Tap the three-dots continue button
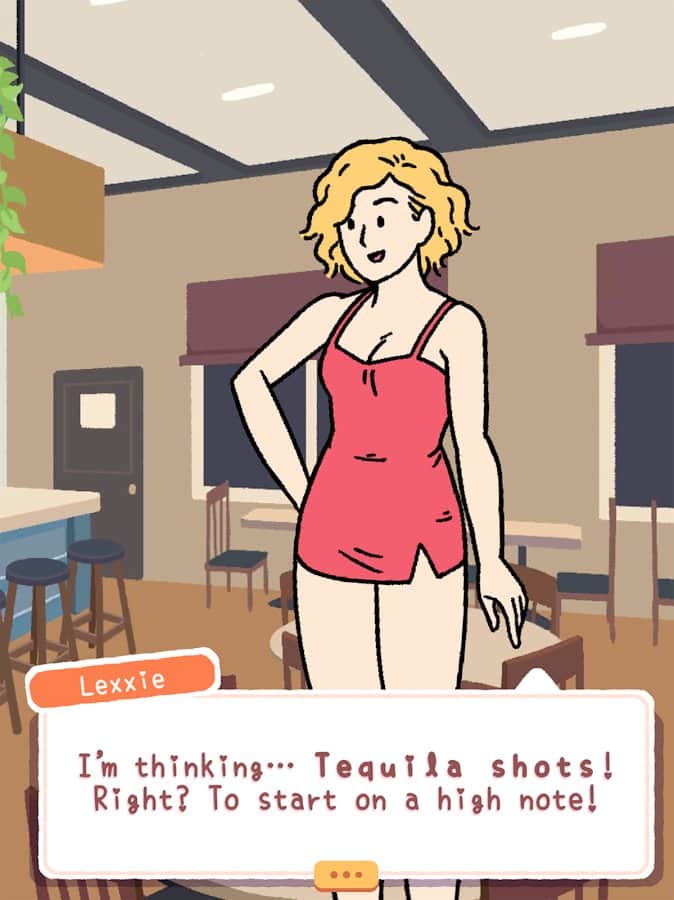 (346, 874)
